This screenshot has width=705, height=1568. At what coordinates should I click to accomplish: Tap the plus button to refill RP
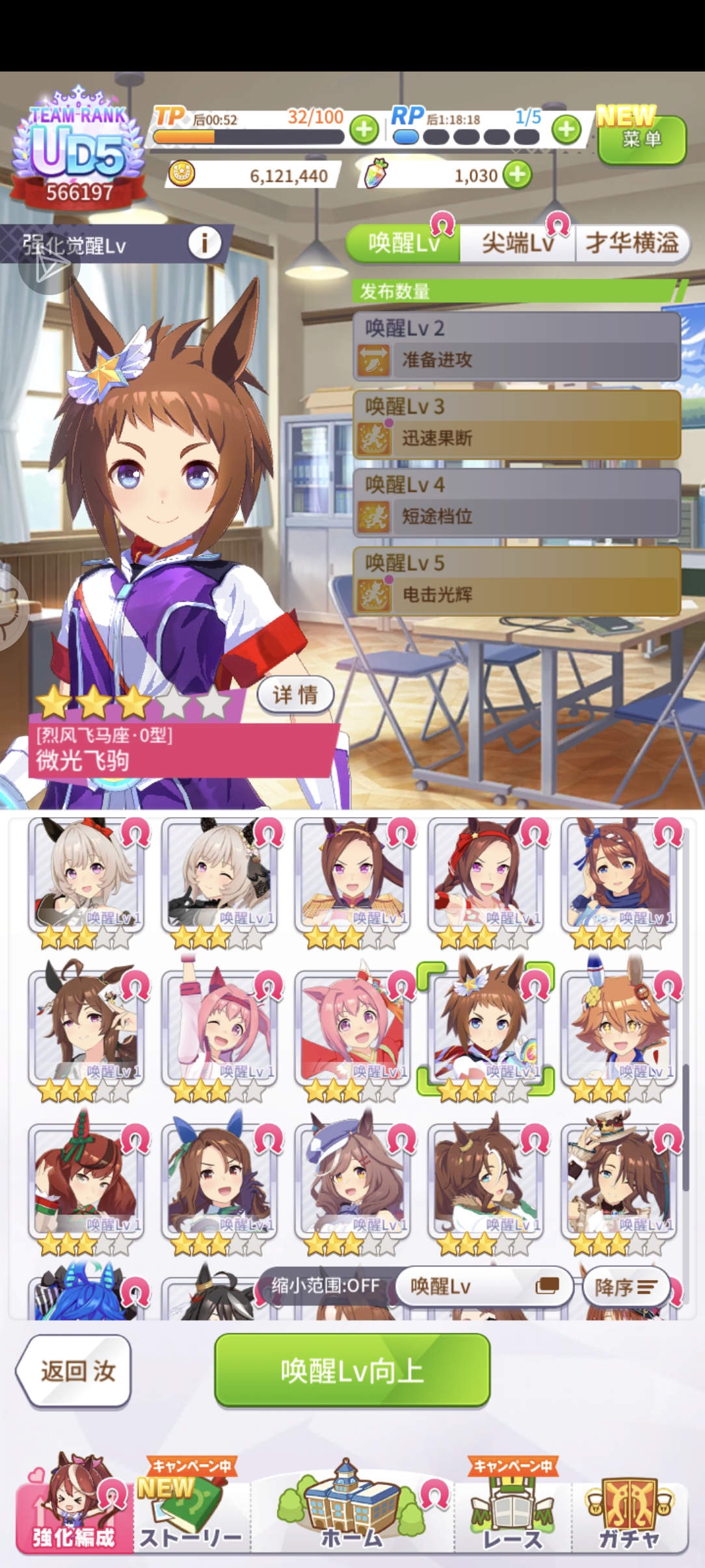point(566,129)
